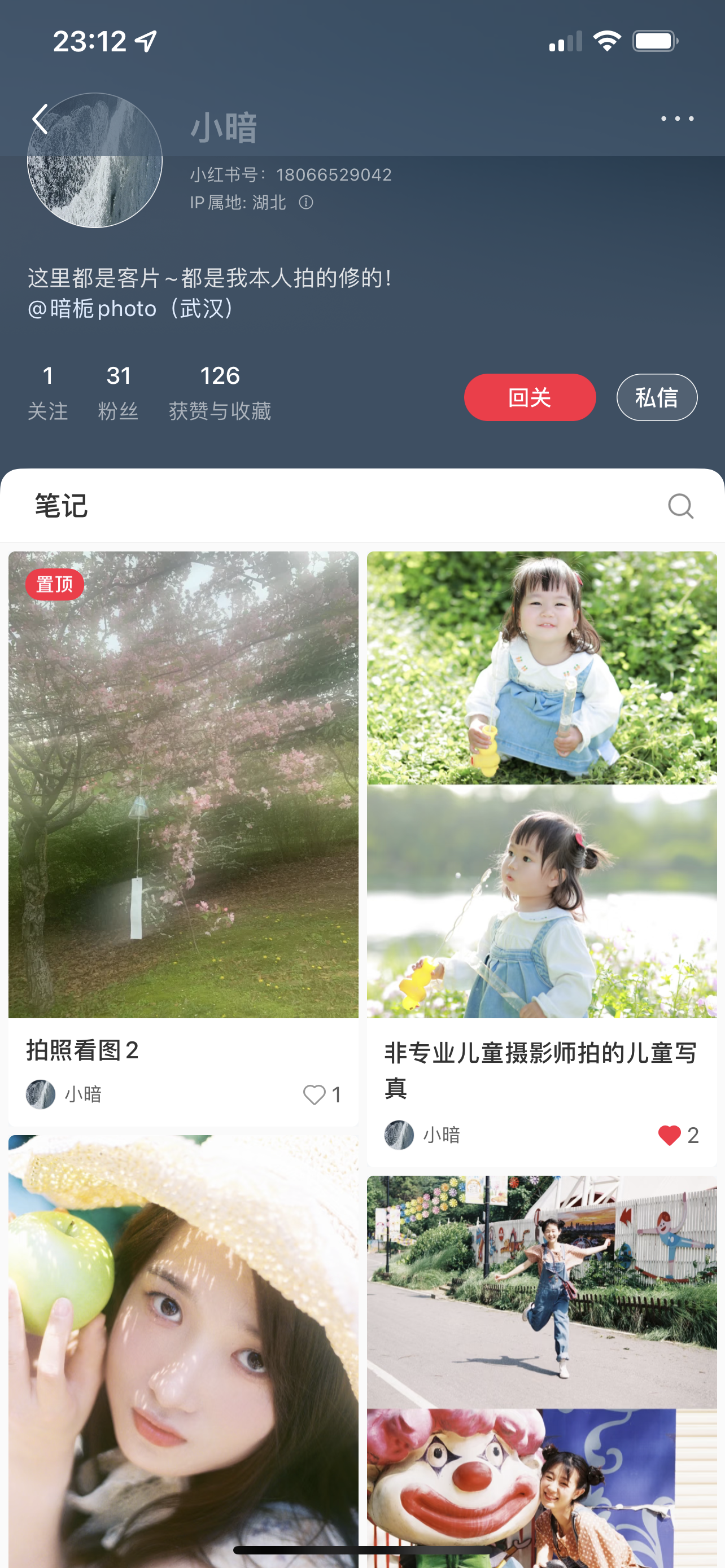Open the three-dot overflow menu

point(677,118)
